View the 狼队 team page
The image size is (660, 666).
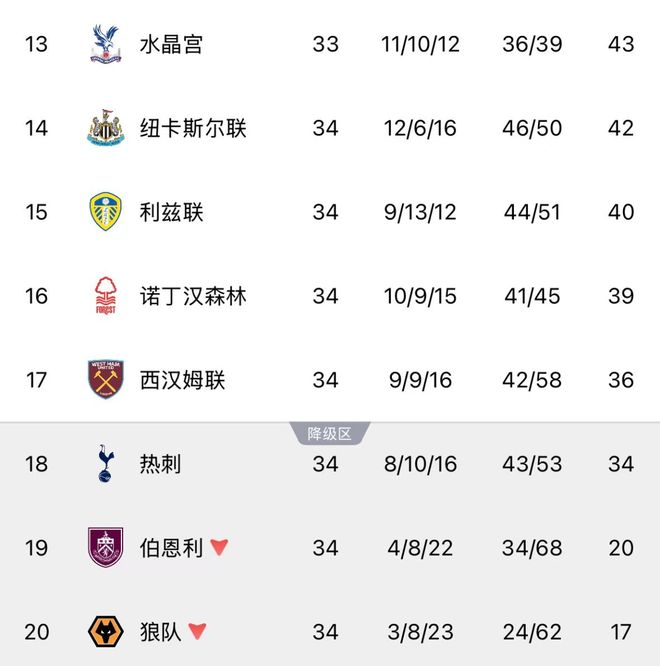(160, 632)
